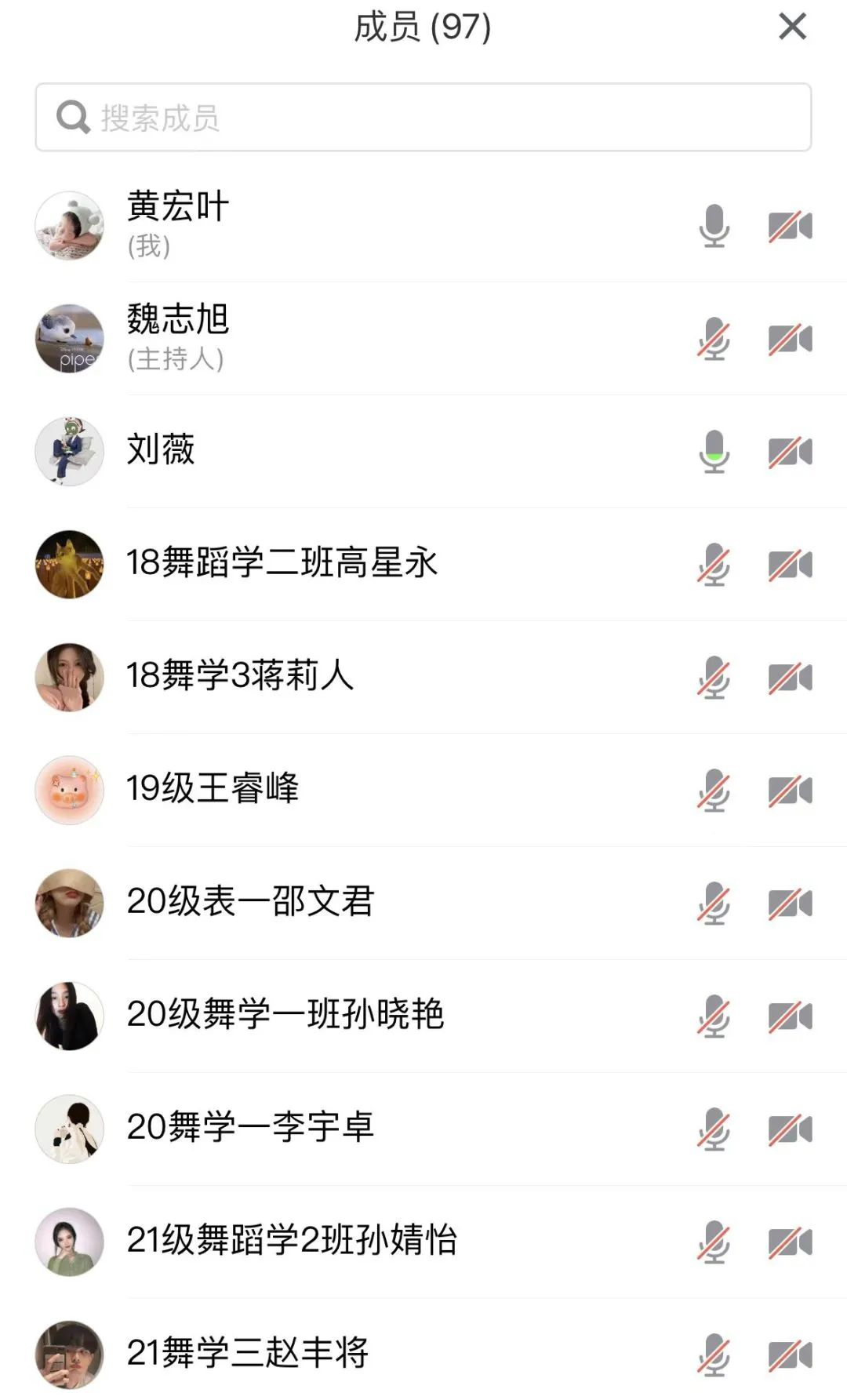Toggle my camera icon next to 黄宏叶

point(790,226)
